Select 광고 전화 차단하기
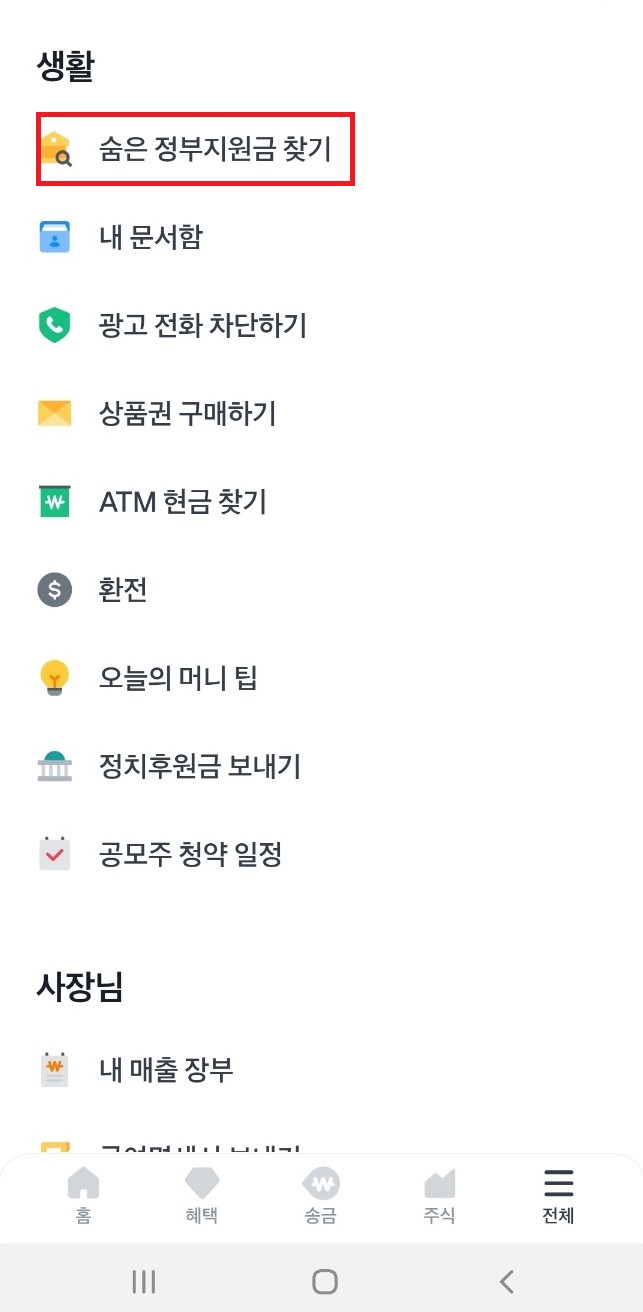 [321, 325]
